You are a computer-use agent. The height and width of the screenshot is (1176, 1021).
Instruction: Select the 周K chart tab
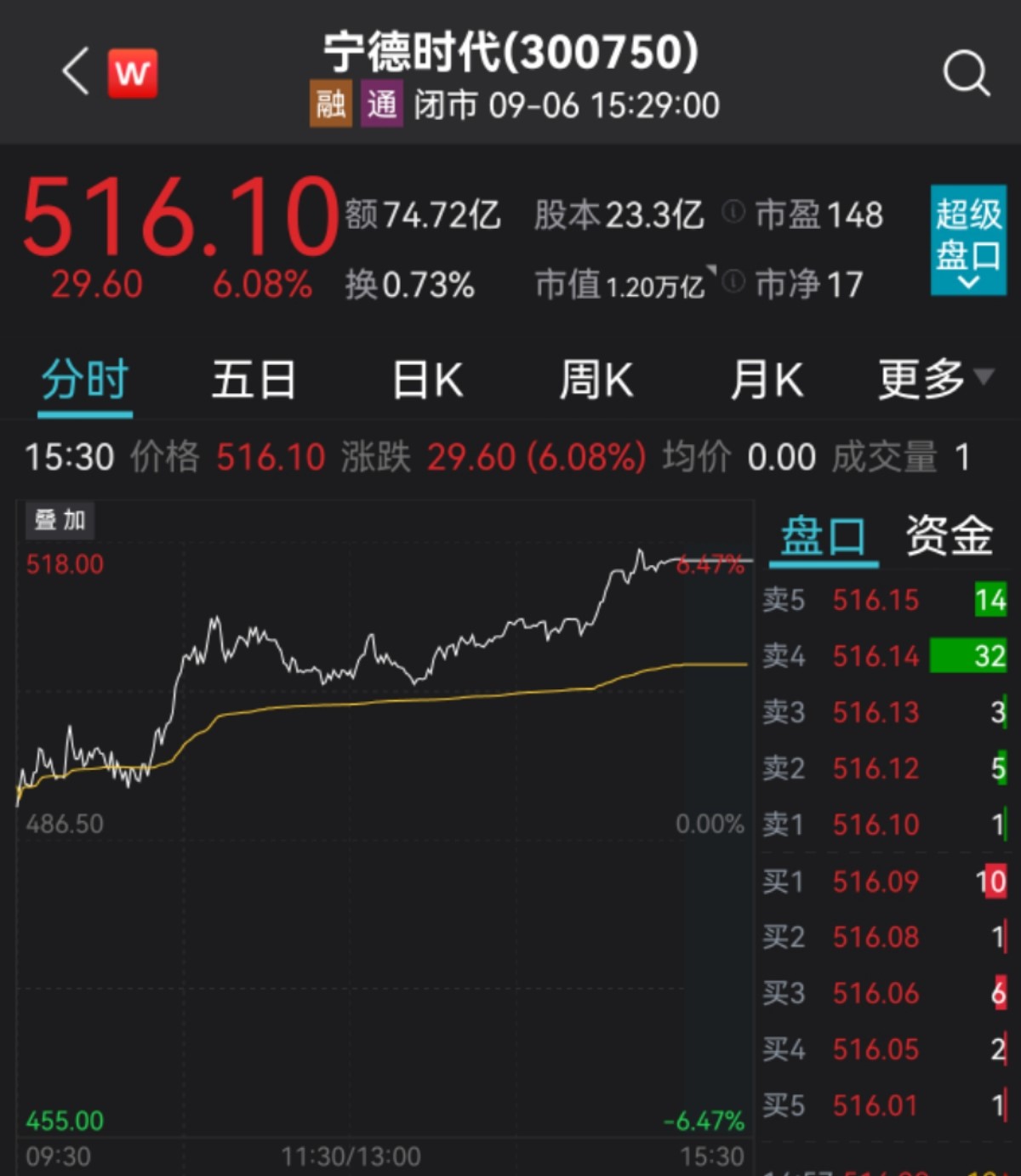596,380
